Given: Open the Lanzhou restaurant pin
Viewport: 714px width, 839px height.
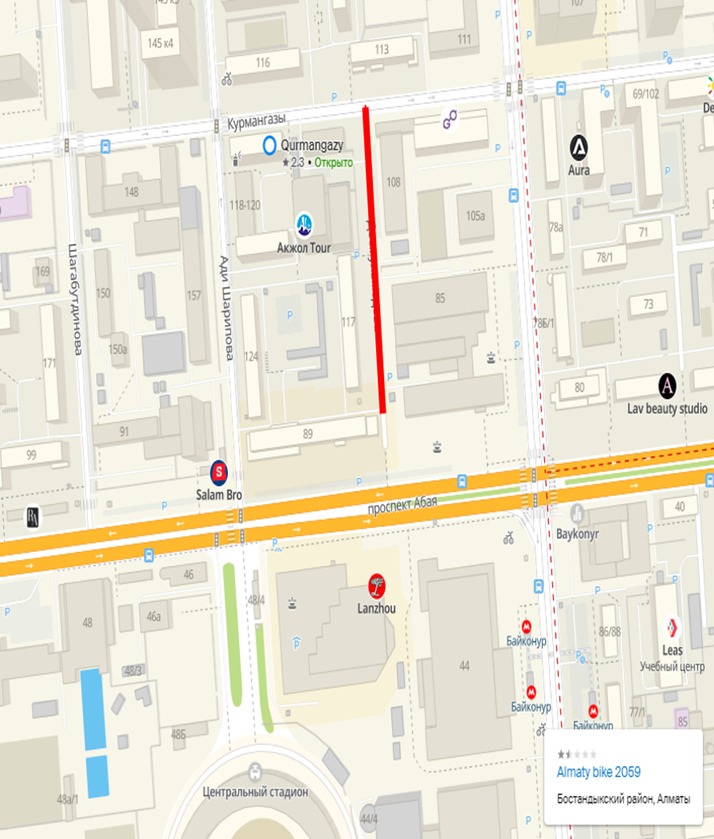Looking at the screenshot, I should (x=377, y=584).
